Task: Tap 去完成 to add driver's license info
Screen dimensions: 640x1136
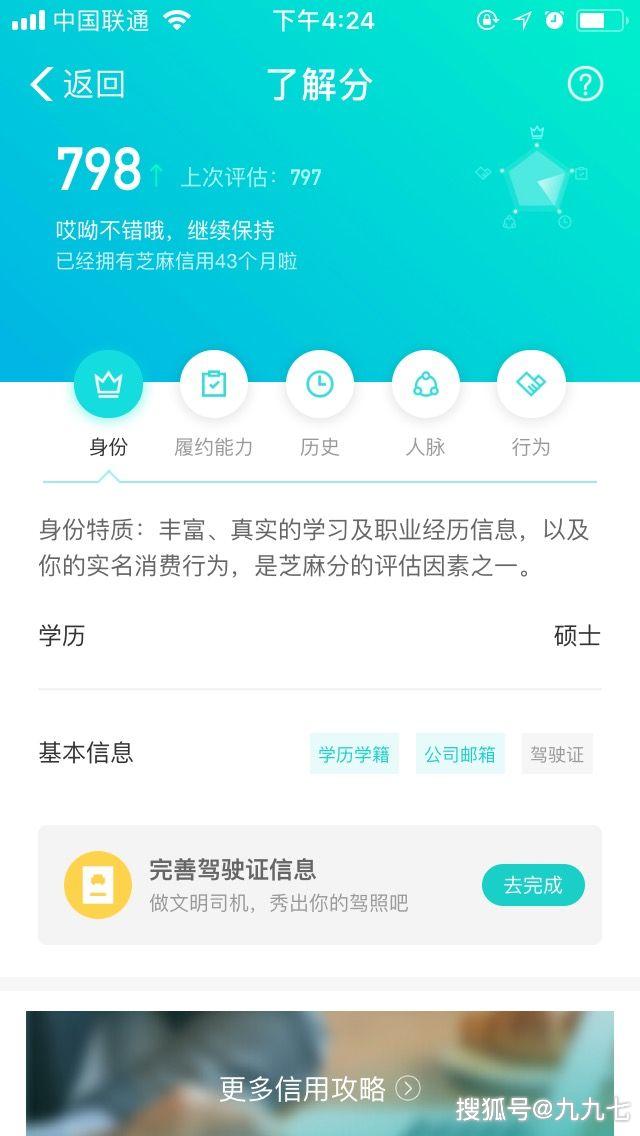Action: (533, 885)
